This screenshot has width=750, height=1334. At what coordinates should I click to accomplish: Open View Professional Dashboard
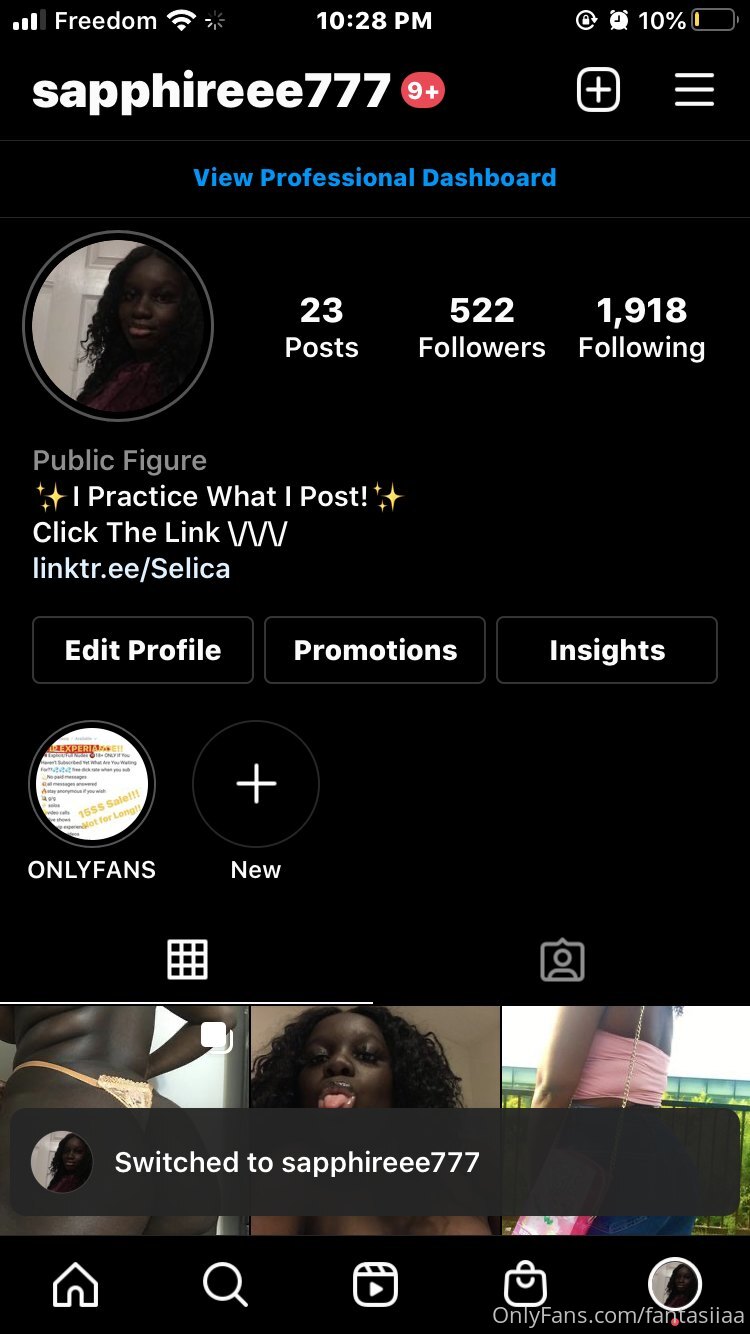point(375,178)
